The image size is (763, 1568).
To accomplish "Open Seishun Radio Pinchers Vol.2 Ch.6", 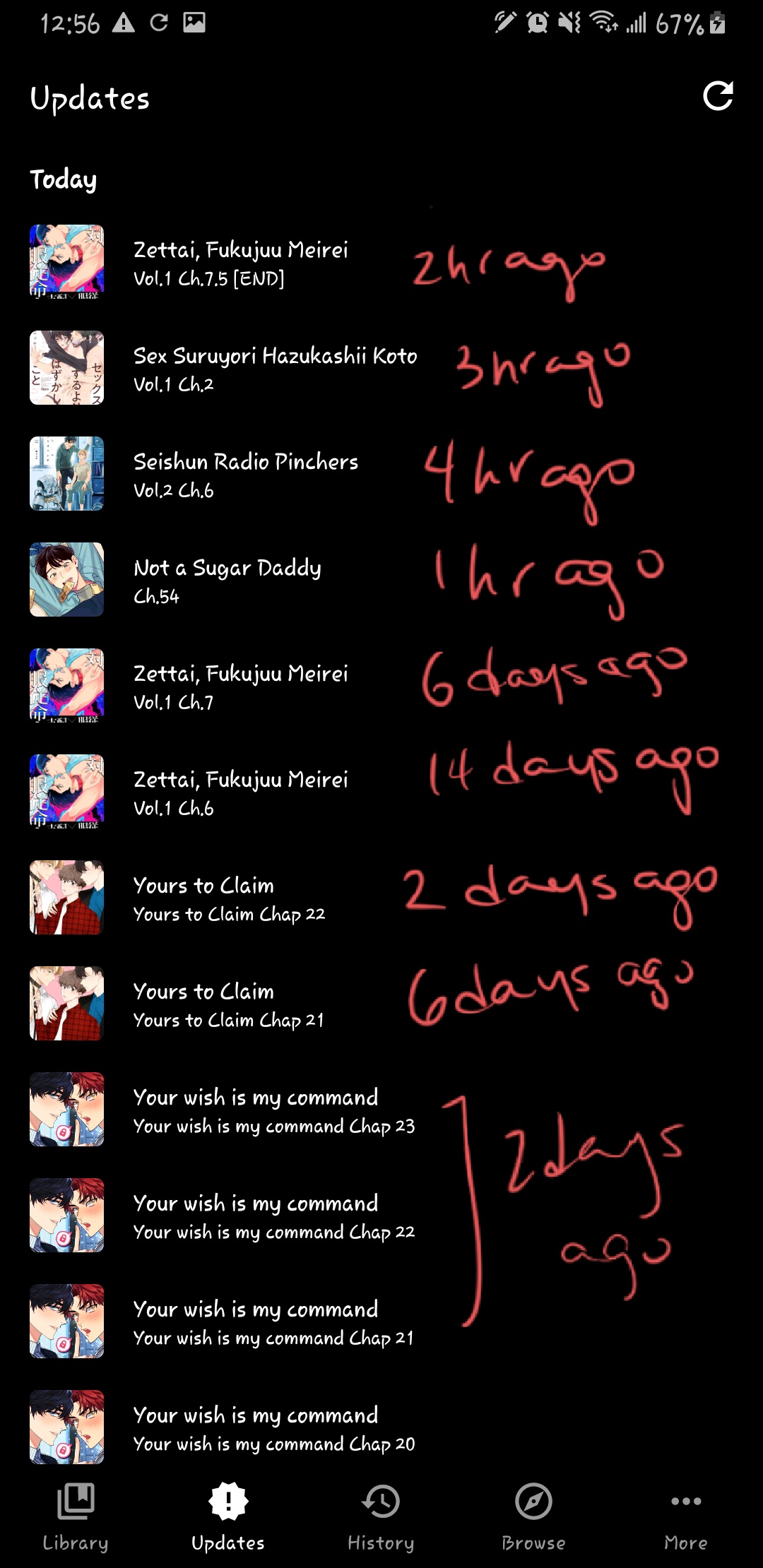I will (381, 474).
